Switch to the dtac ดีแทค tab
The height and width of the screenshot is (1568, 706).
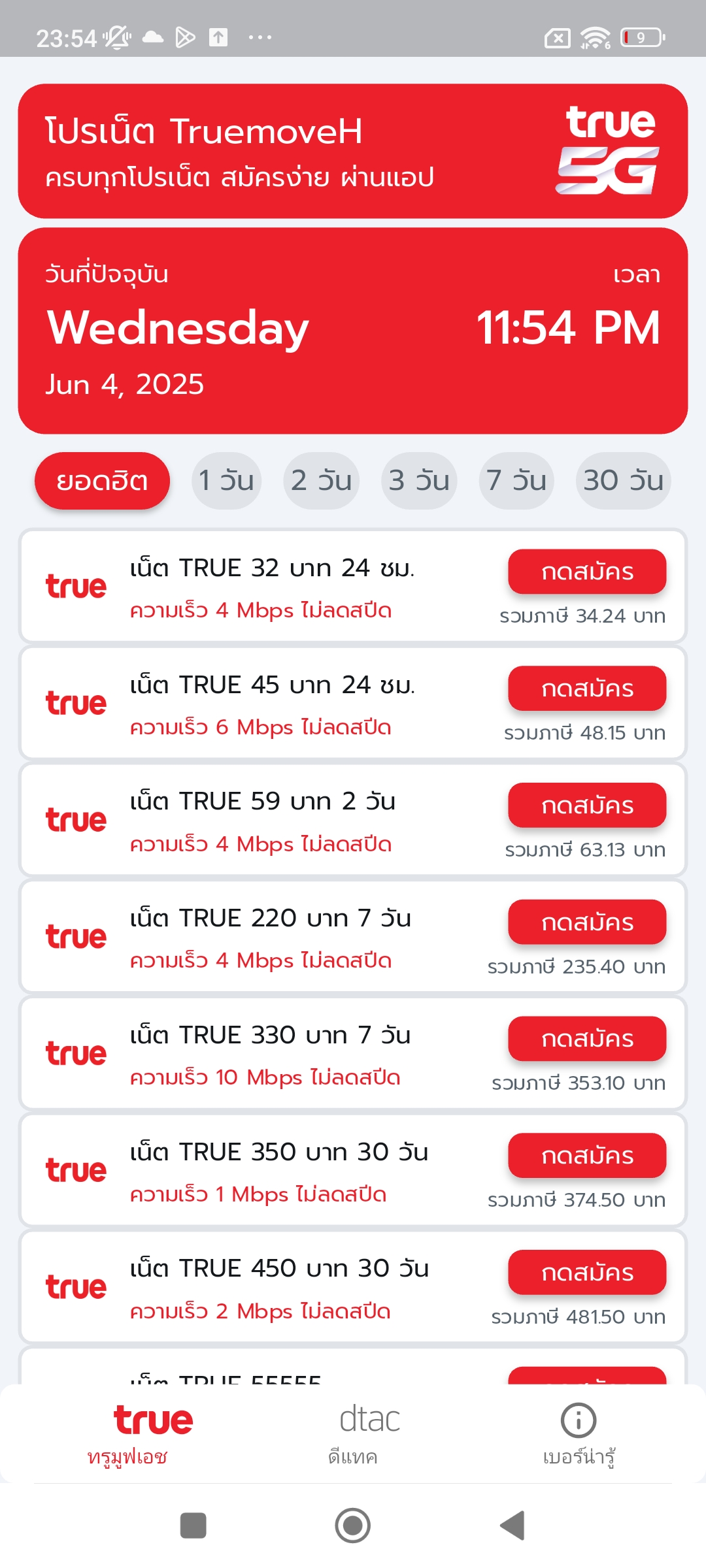tap(353, 1434)
